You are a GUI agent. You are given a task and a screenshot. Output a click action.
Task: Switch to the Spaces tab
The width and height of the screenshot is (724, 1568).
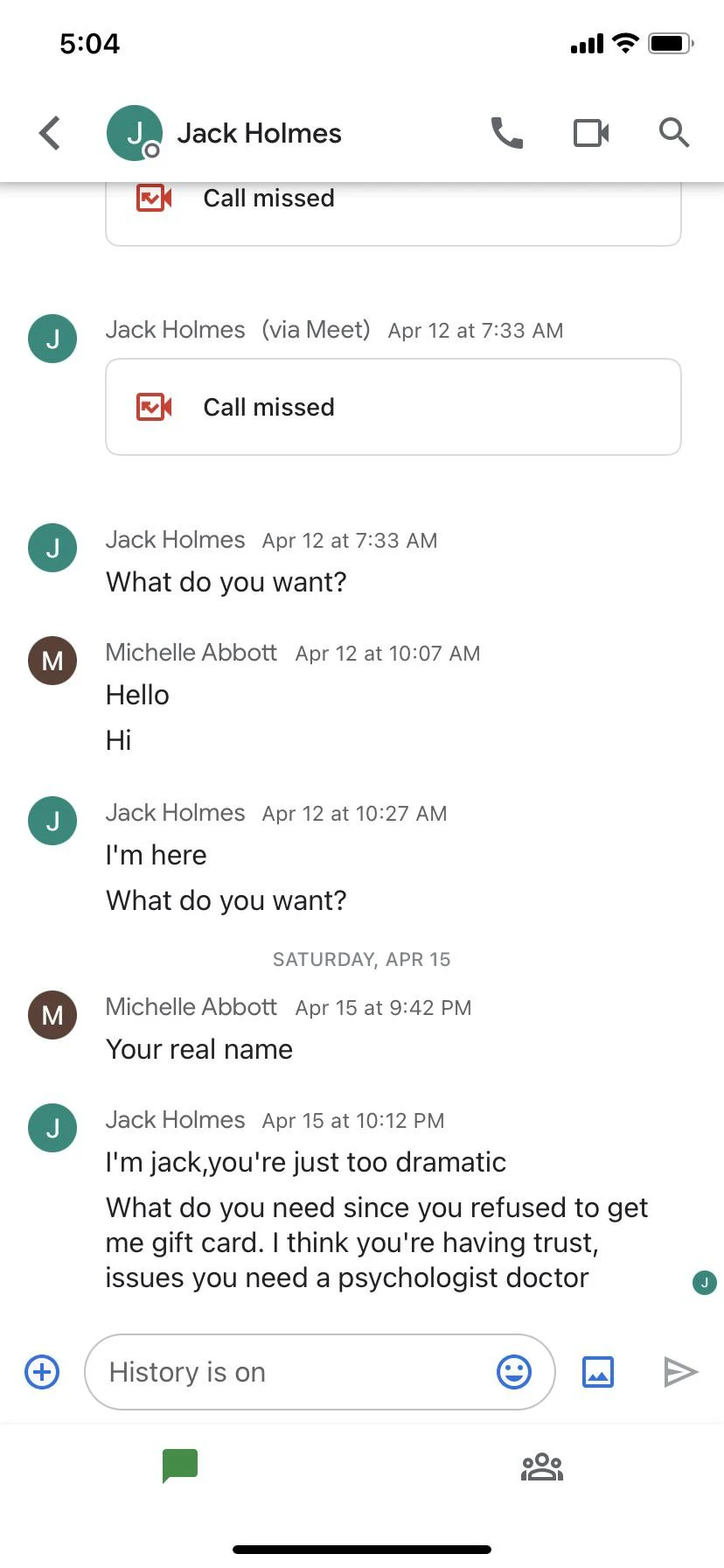542,1466
